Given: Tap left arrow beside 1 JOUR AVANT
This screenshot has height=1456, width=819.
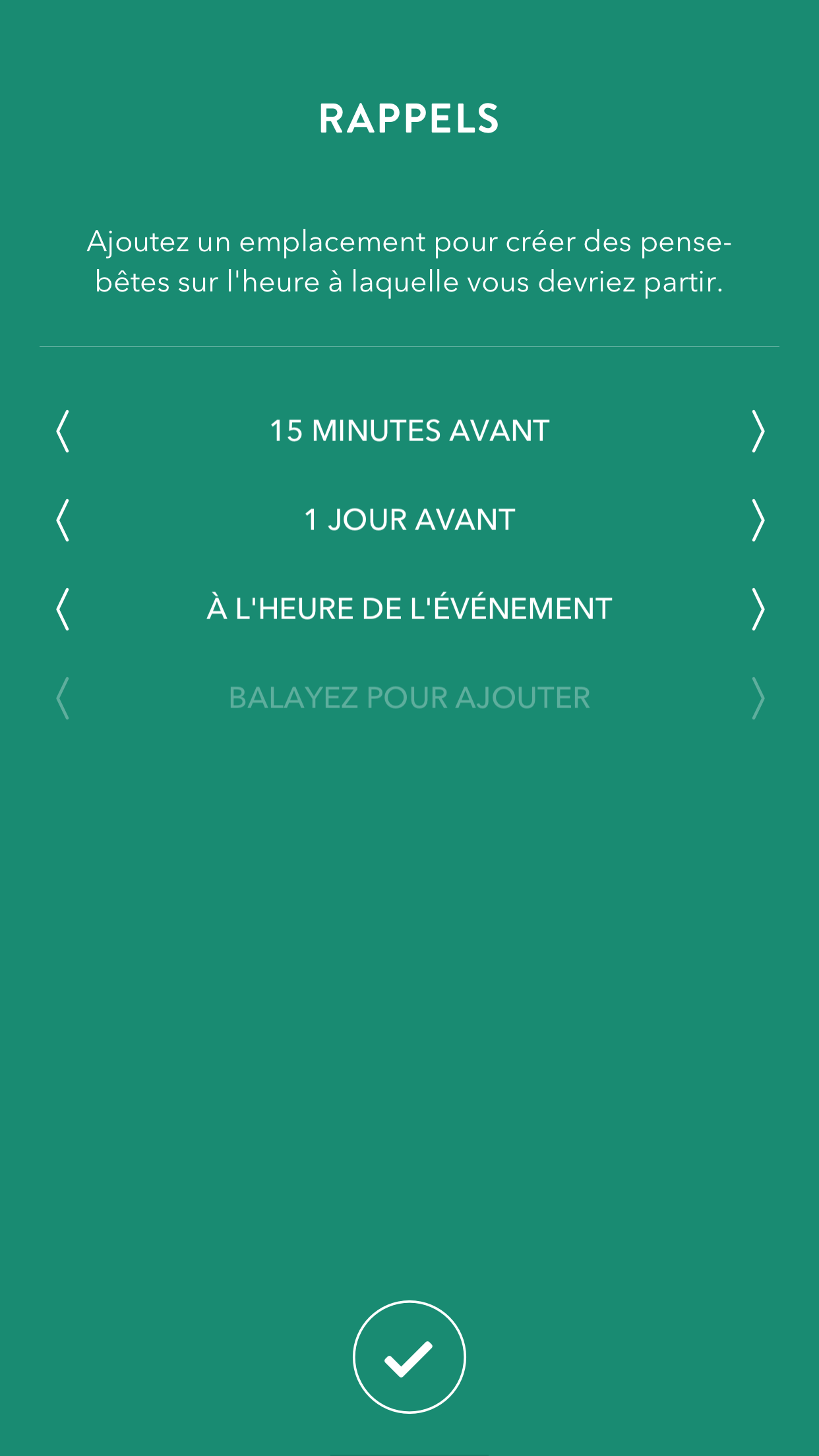Looking at the screenshot, I should 63,520.
